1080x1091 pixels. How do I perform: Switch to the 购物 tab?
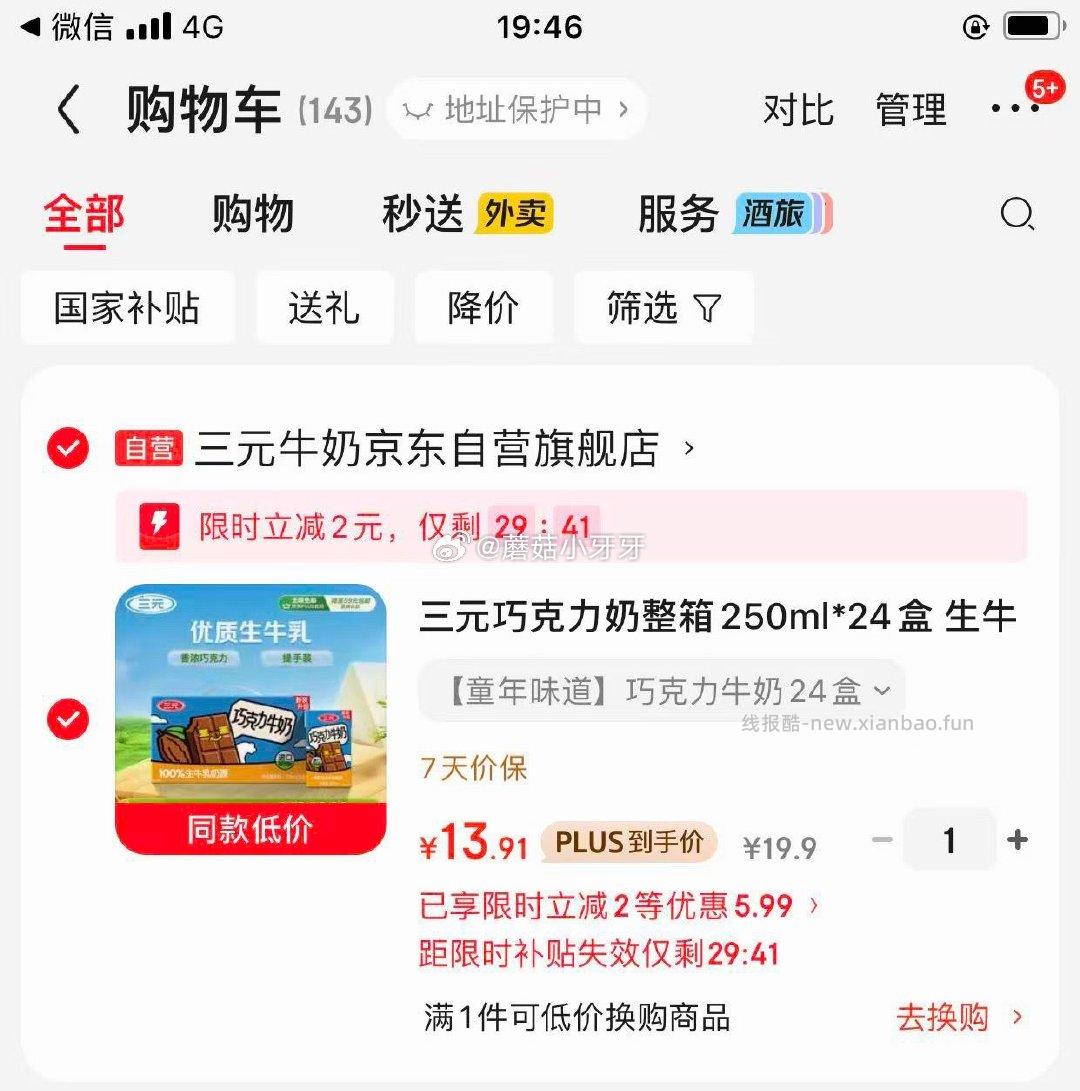pos(252,213)
